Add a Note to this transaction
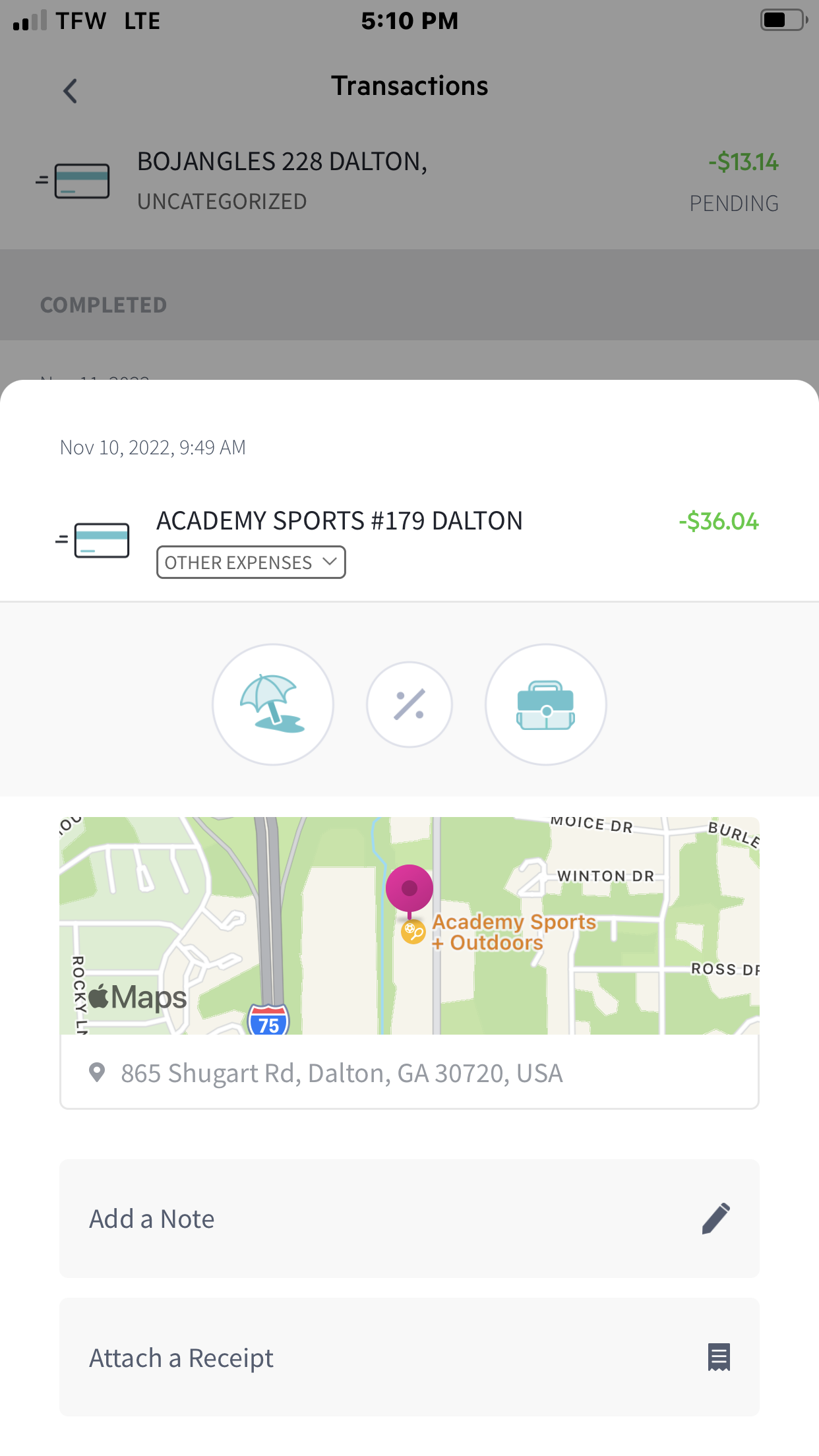Image resolution: width=819 pixels, height=1456 pixels. pyautogui.click(x=409, y=1219)
